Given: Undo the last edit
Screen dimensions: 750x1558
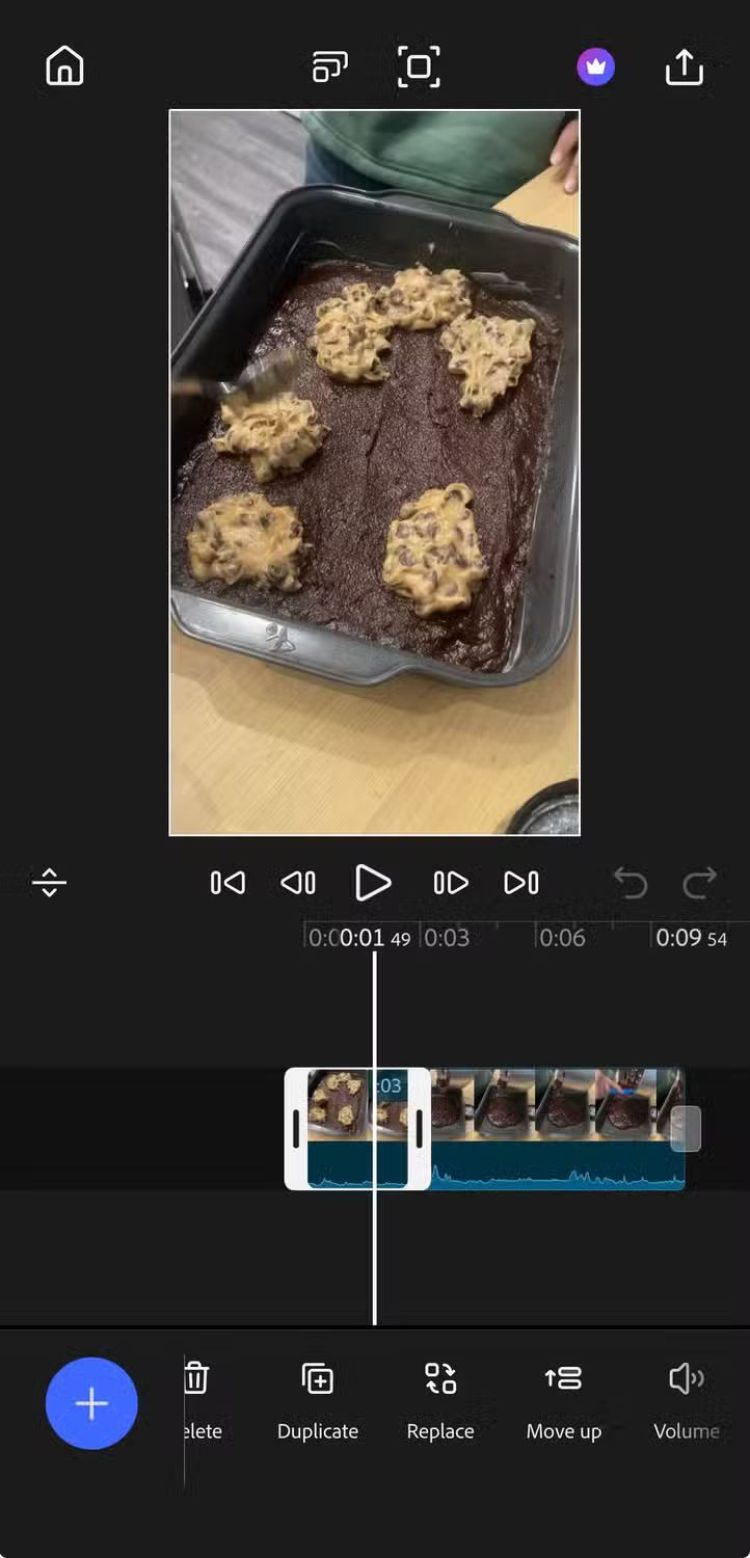Looking at the screenshot, I should pyautogui.click(x=630, y=883).
